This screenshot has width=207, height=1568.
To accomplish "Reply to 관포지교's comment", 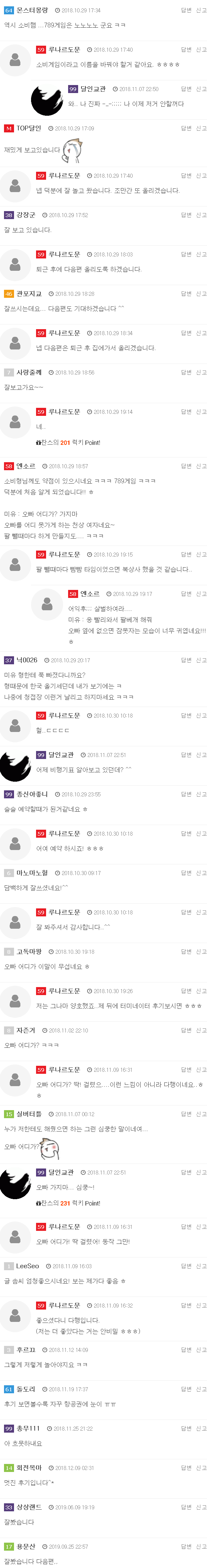I will tap(186, 293).
